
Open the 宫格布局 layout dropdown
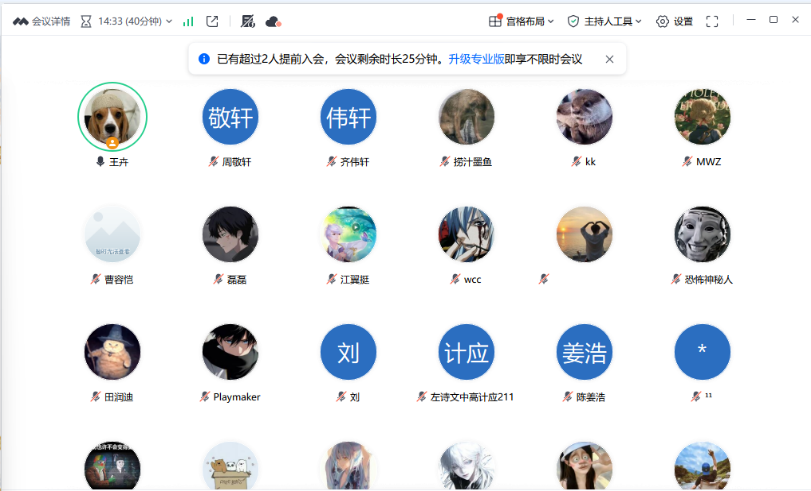(x=521, y=21)
